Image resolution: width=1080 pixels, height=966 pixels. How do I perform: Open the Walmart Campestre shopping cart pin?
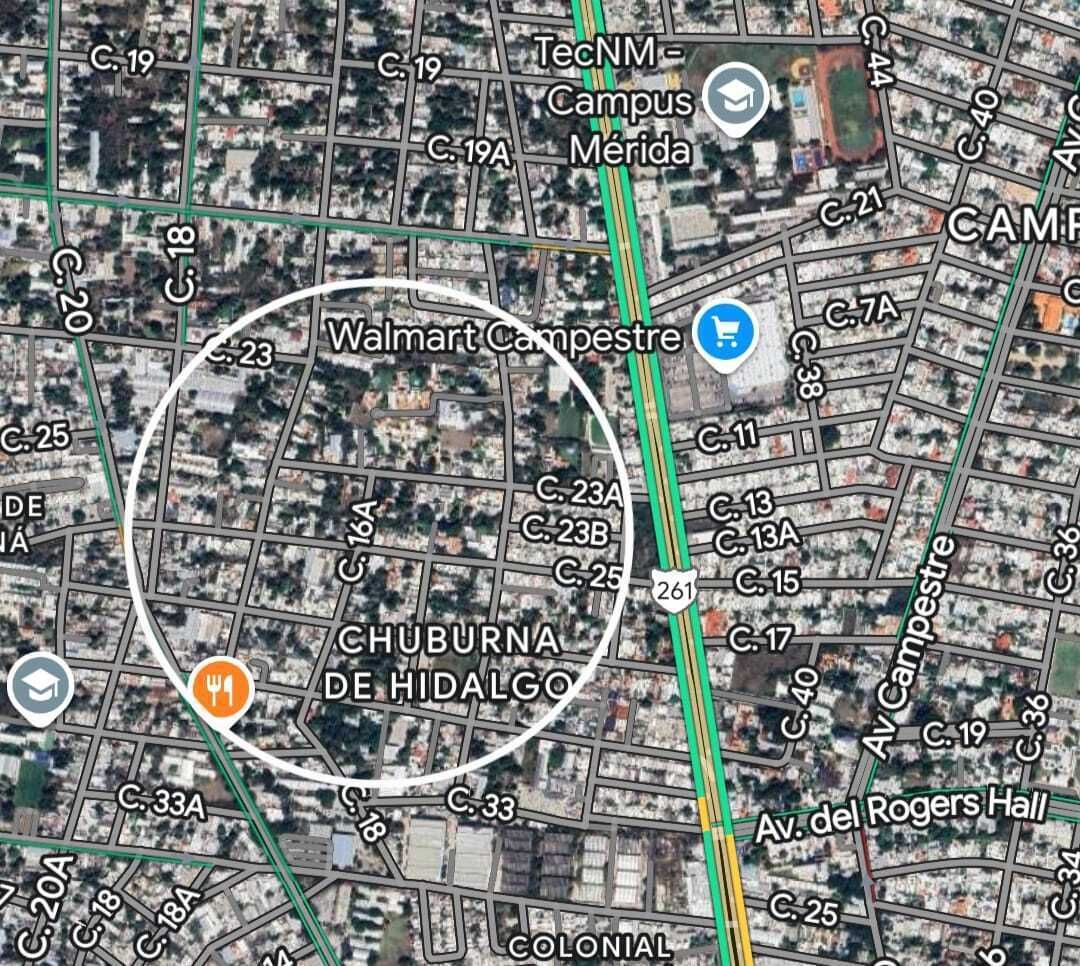pos(728,333)
